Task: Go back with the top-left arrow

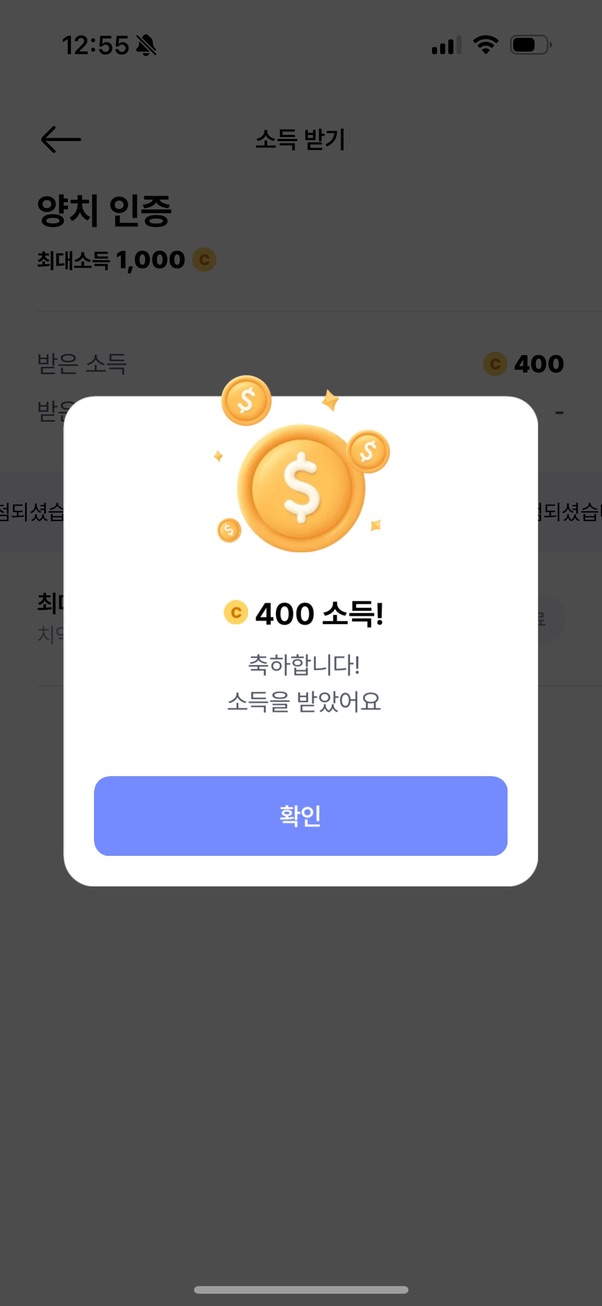Action: [x=60, y=140]
